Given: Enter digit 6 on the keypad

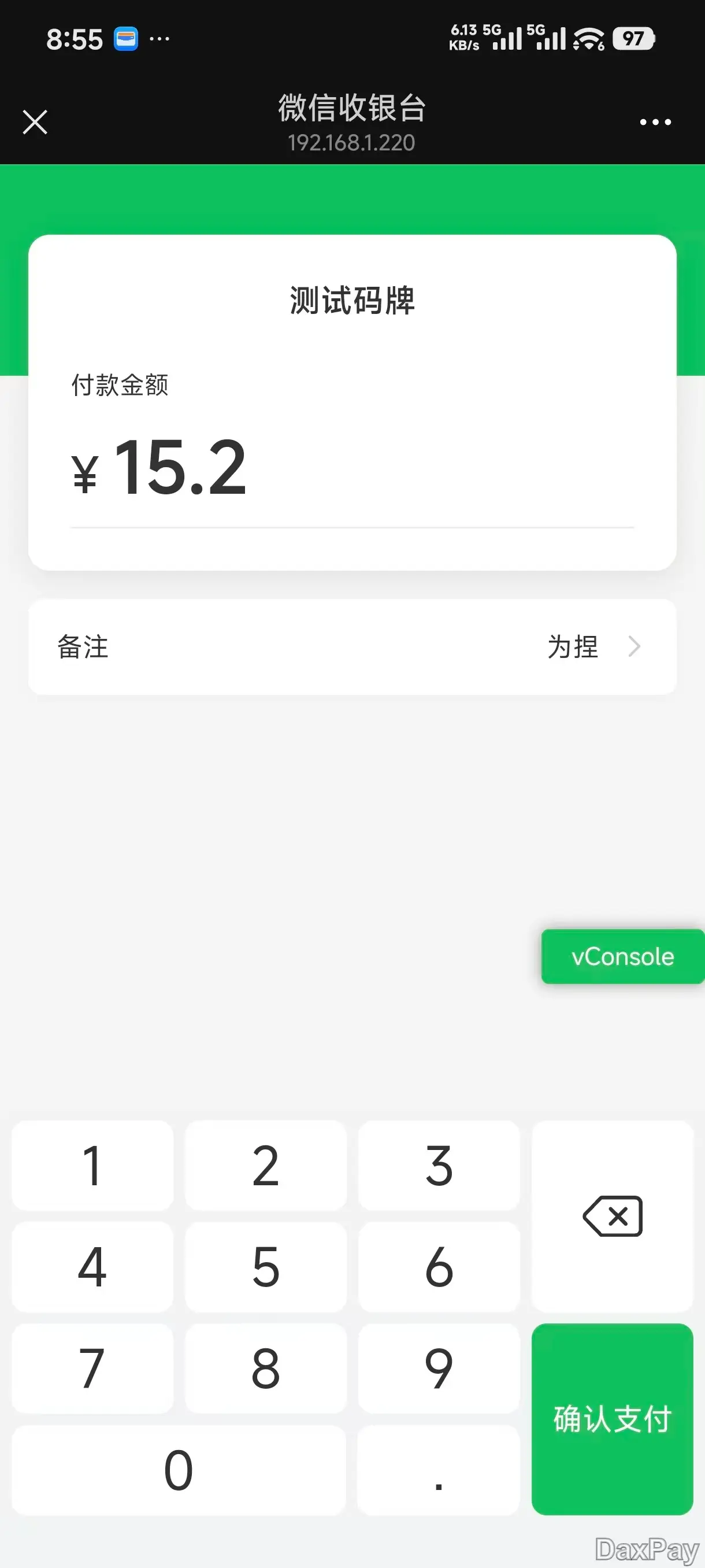Looking at the screenshot, I should click(439, 1267).
